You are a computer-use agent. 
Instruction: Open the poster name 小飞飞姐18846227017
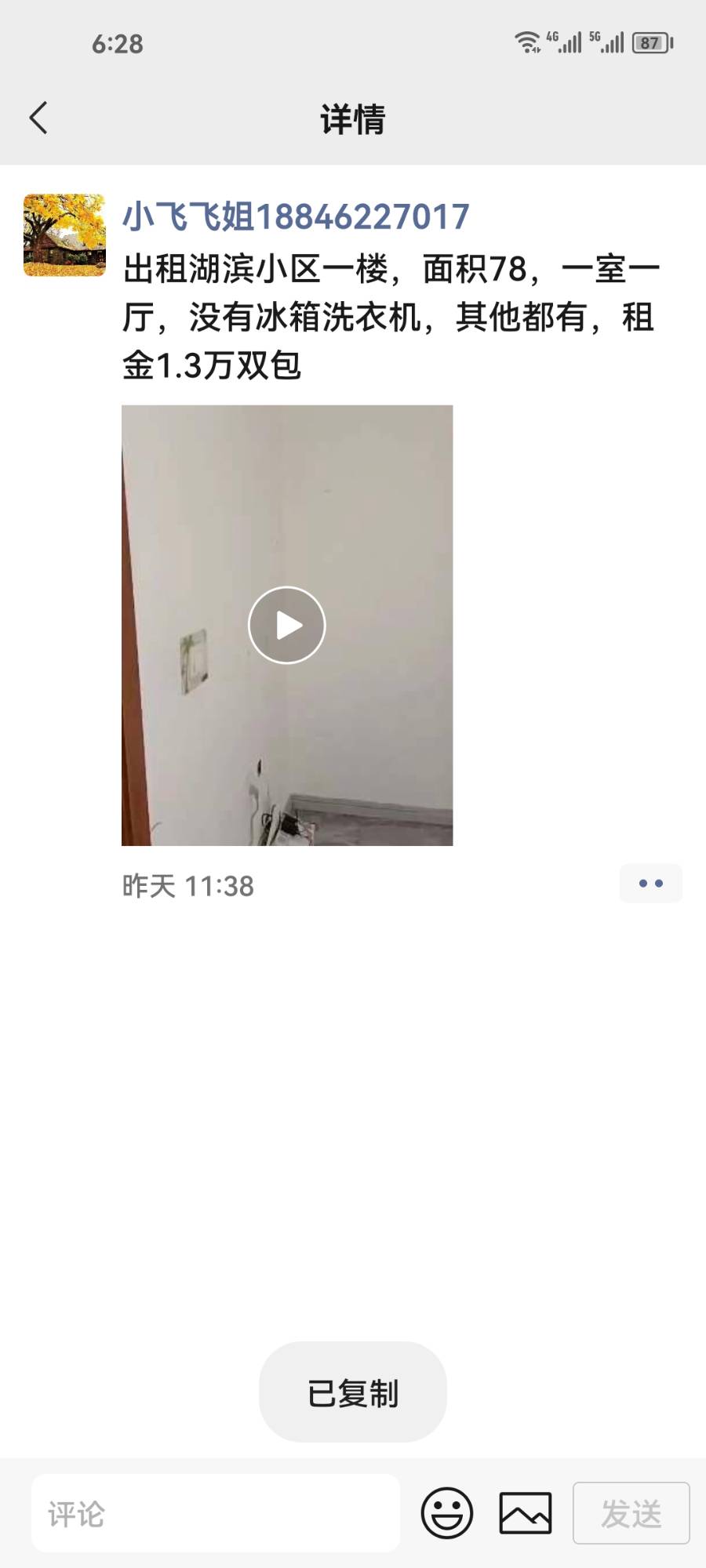[x=296, y=217]
